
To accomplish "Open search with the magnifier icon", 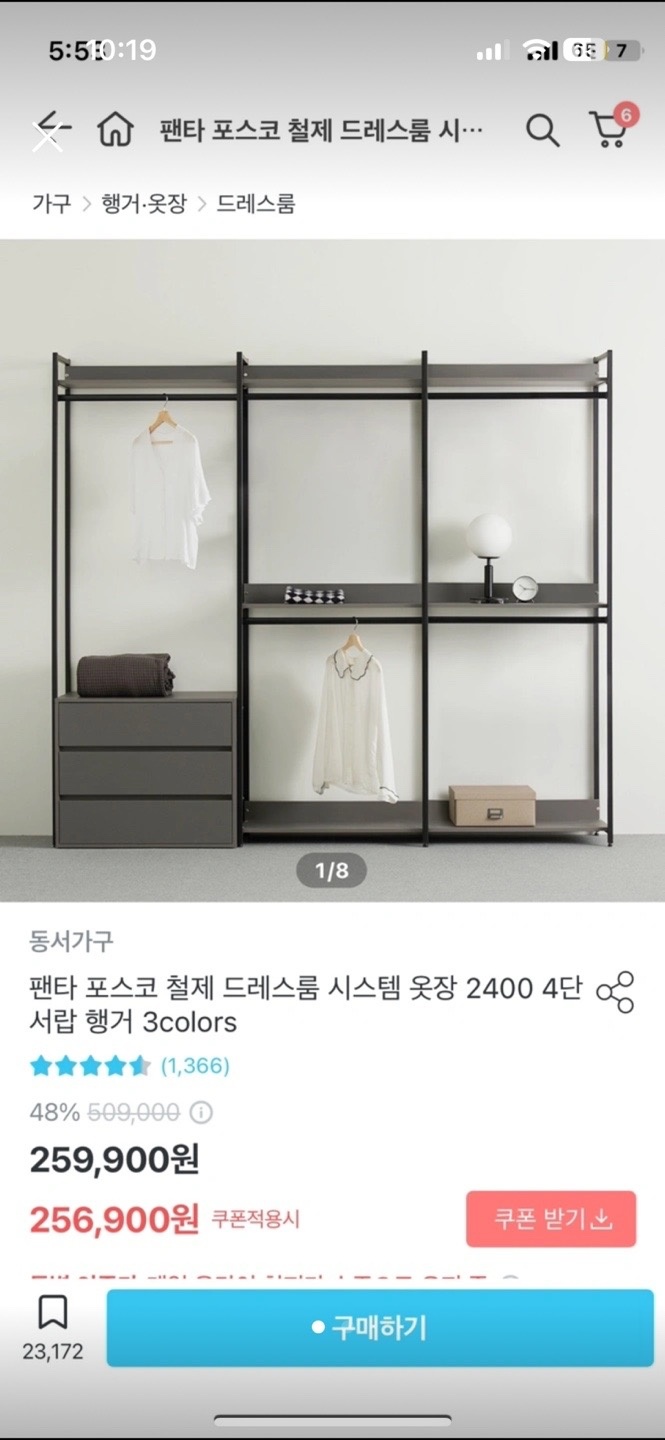I will 542,130.
